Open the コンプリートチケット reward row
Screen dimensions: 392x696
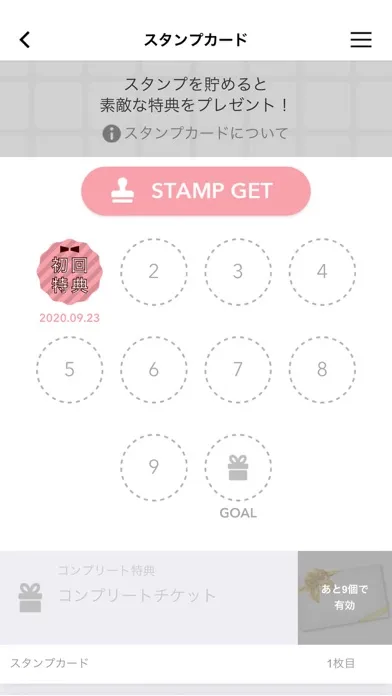pyautogui.click(x=196, y=597)
